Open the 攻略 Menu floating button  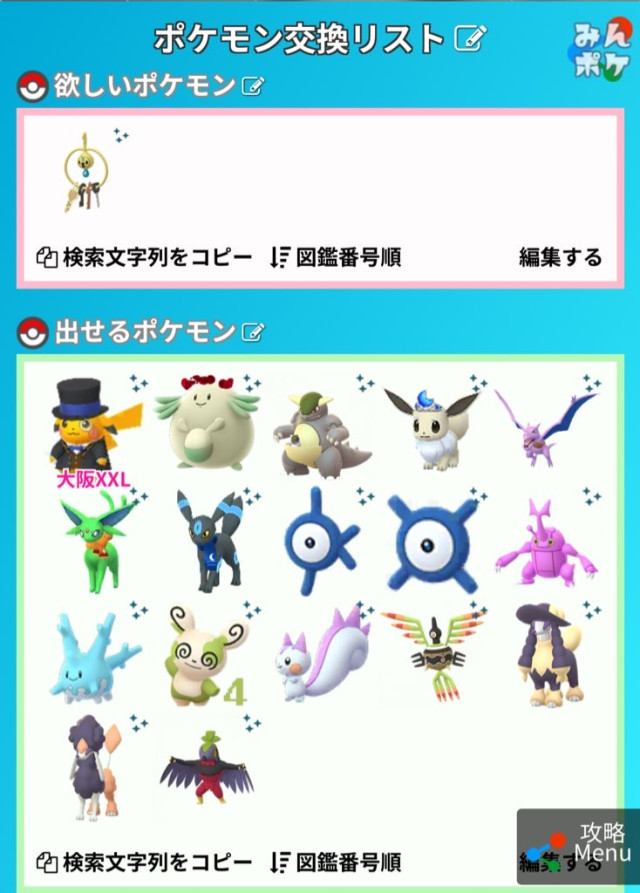pos(578,845)
